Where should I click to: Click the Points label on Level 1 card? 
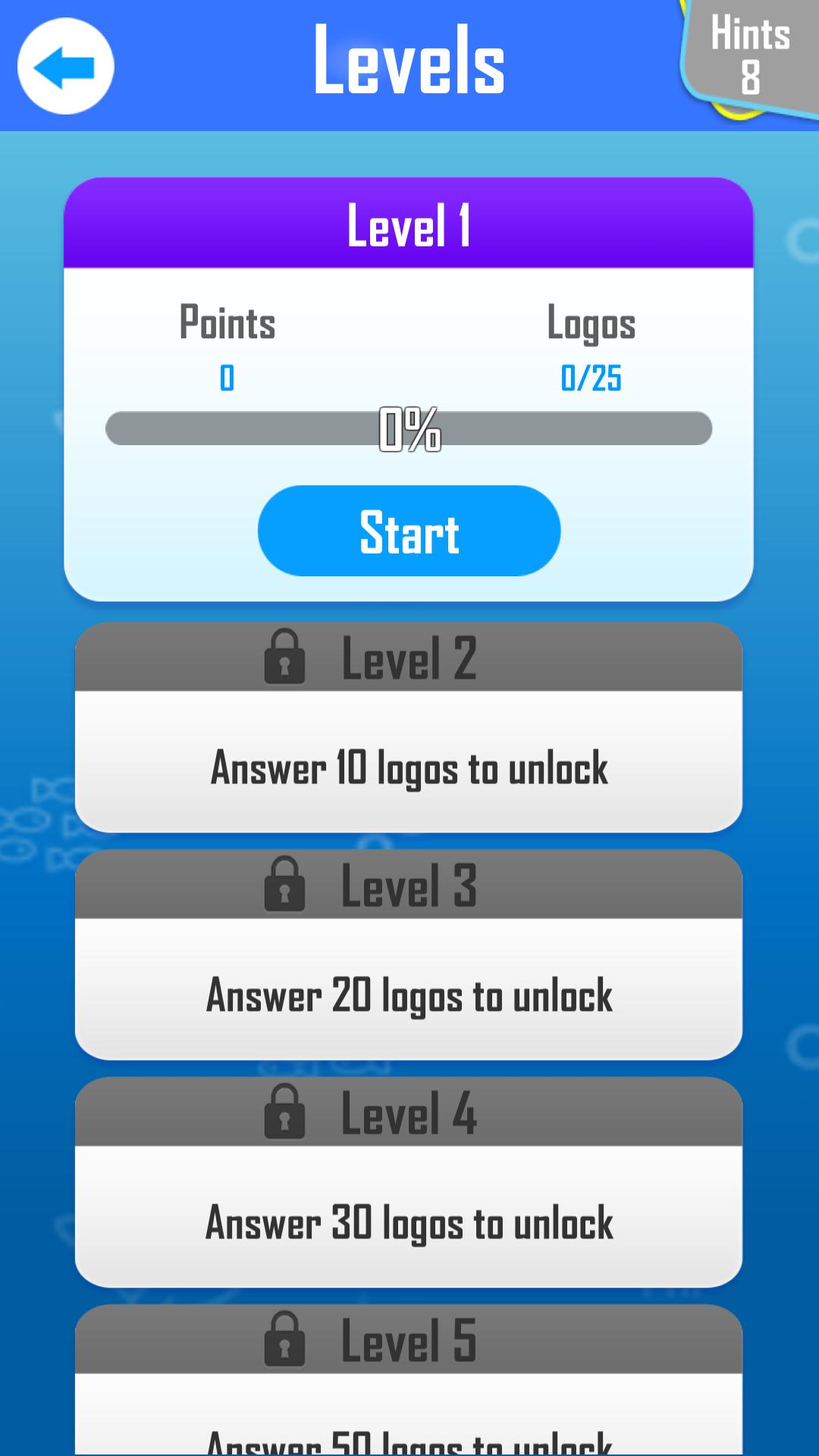[225, 324]
